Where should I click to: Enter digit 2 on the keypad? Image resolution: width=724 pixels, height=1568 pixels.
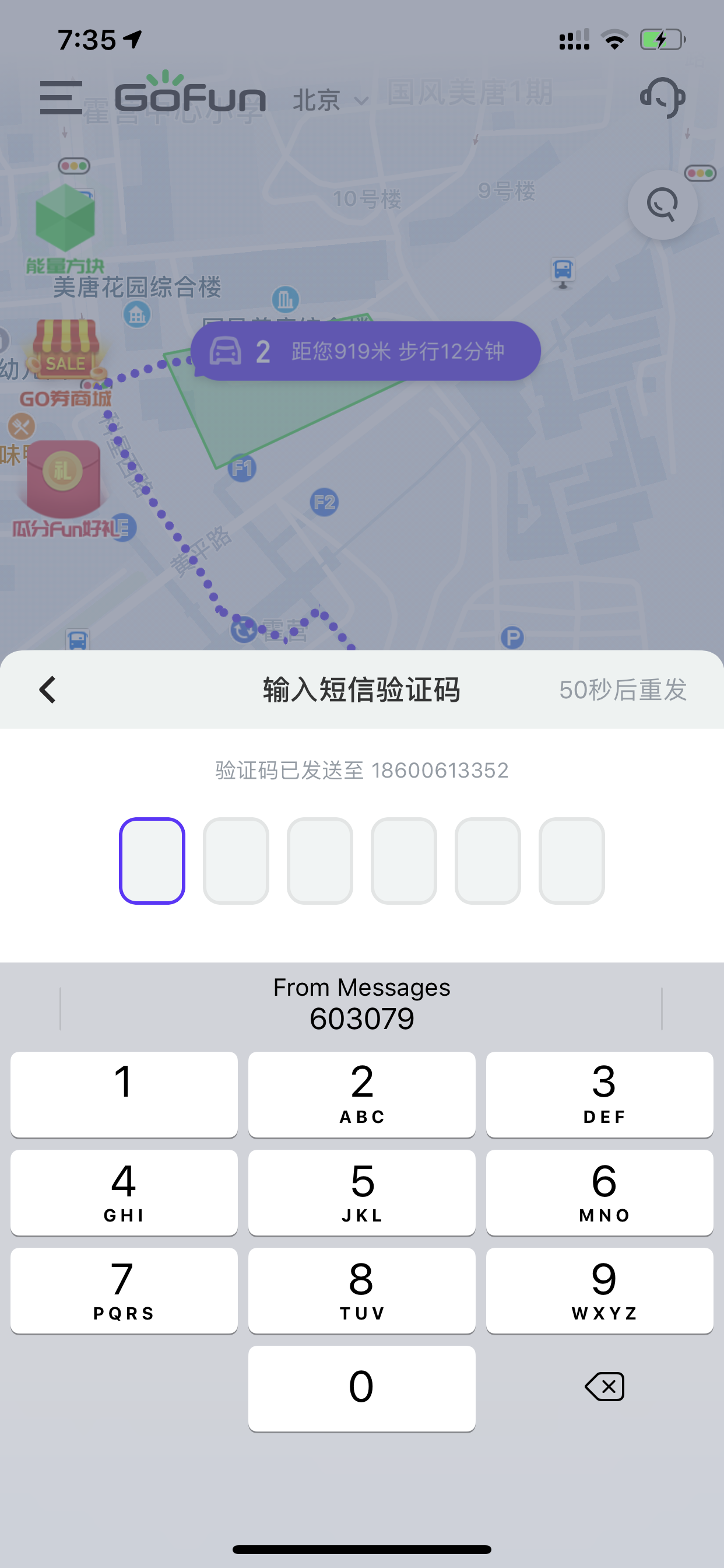click(x=361, y=1094)
